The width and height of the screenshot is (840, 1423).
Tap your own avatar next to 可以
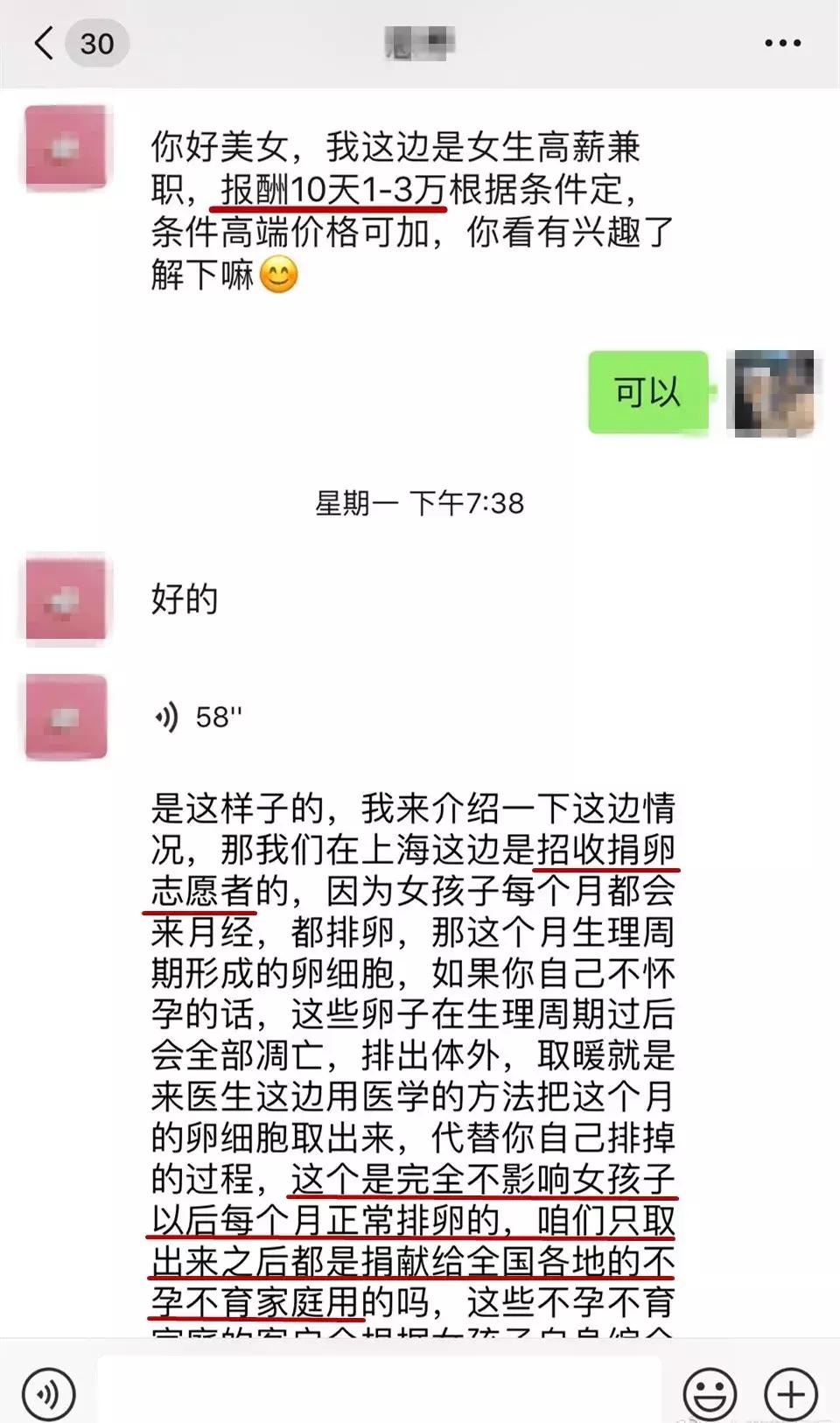[774, 393]
